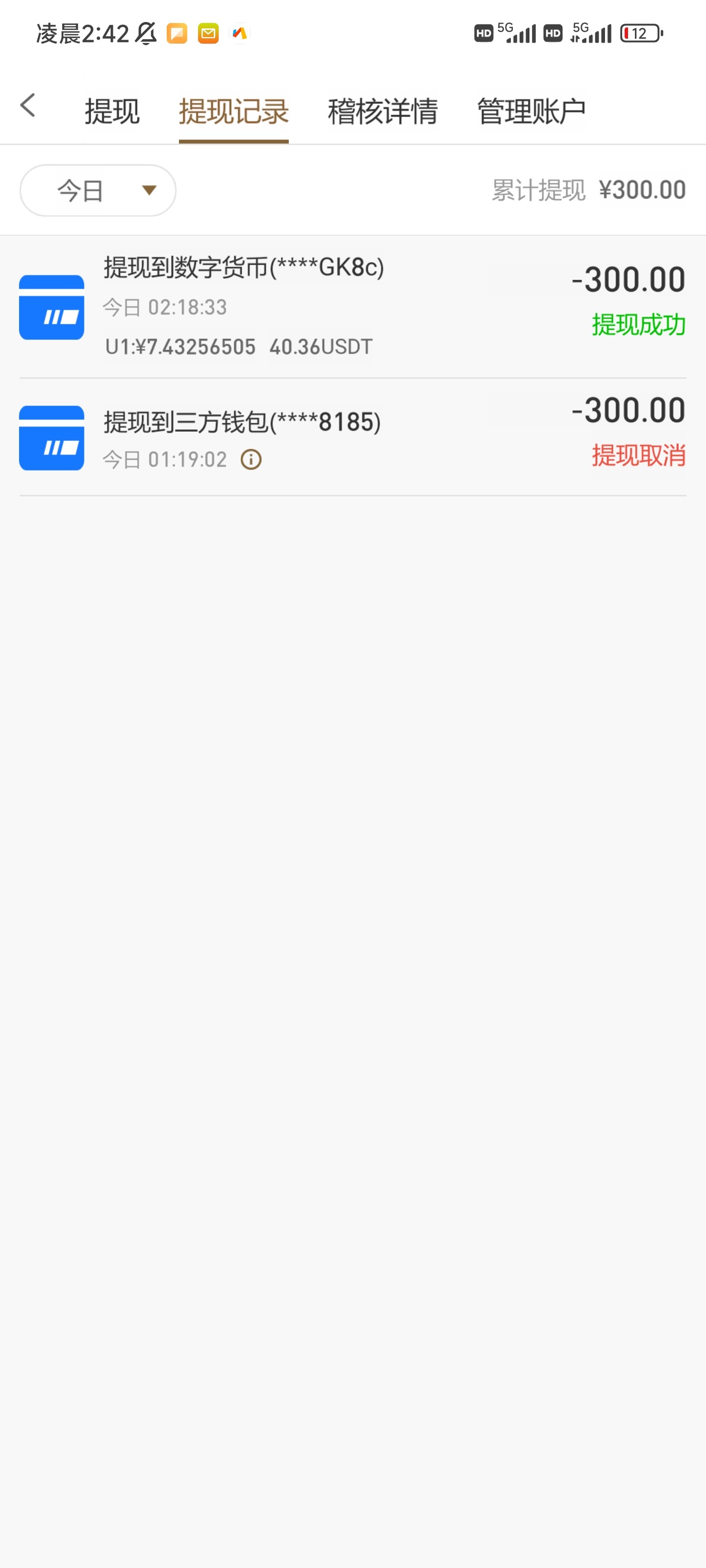Tap the red 提现取消 status text
The height and width of the screenshot is (1568, 706).
pyautogui.click(x=638, y=454)
